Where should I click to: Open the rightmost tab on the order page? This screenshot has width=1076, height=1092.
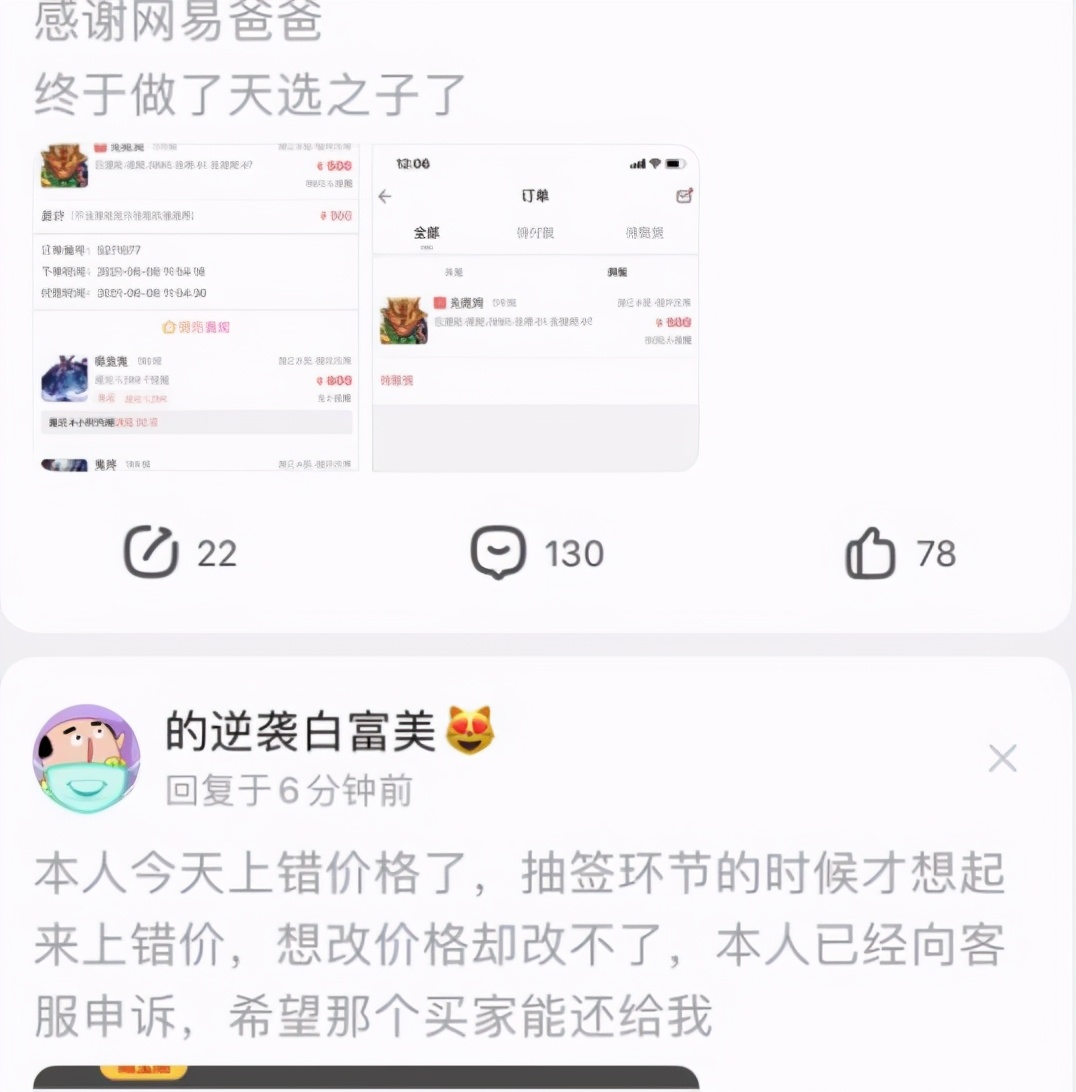click(x=644, y=231)
